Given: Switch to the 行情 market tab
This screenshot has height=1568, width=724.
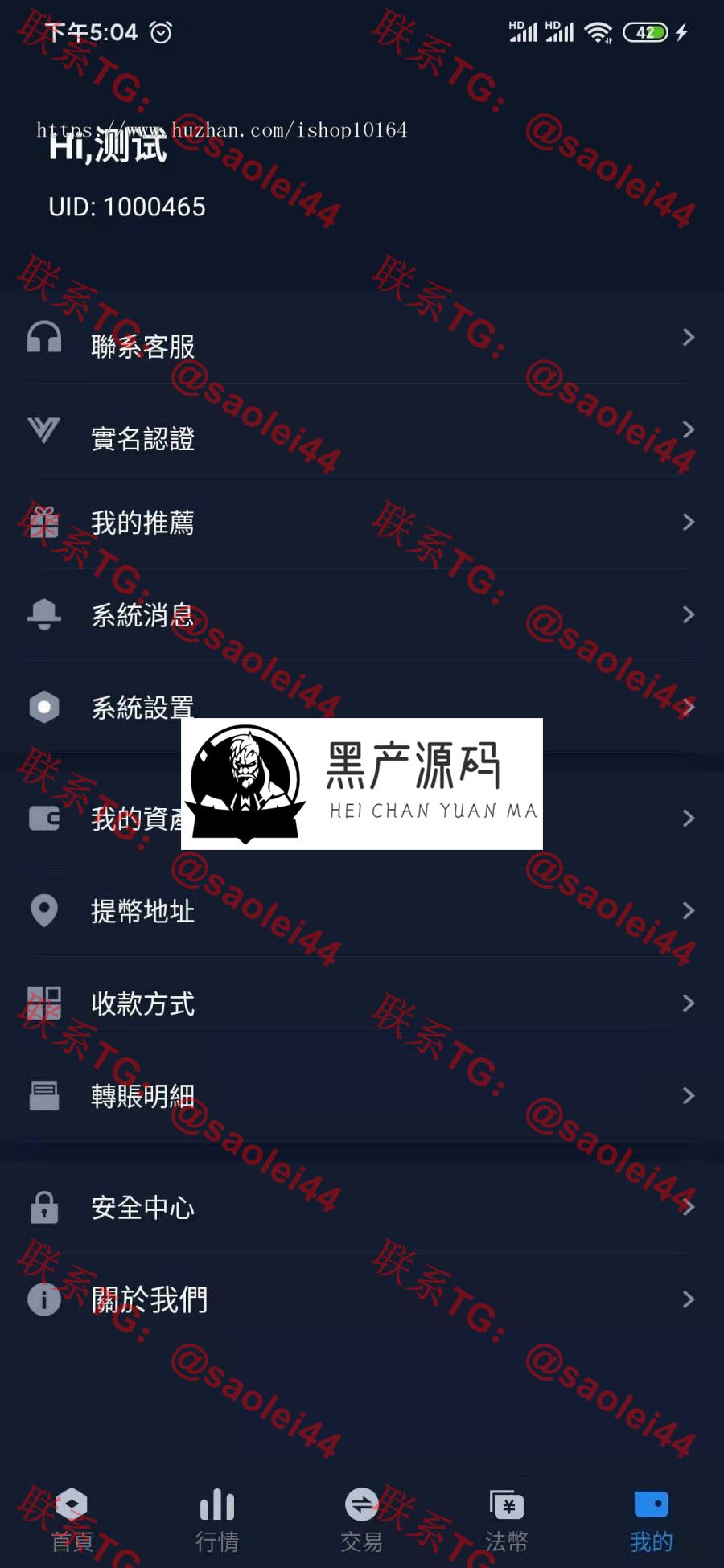Looking at the screenshot, I should [217, 1520].
